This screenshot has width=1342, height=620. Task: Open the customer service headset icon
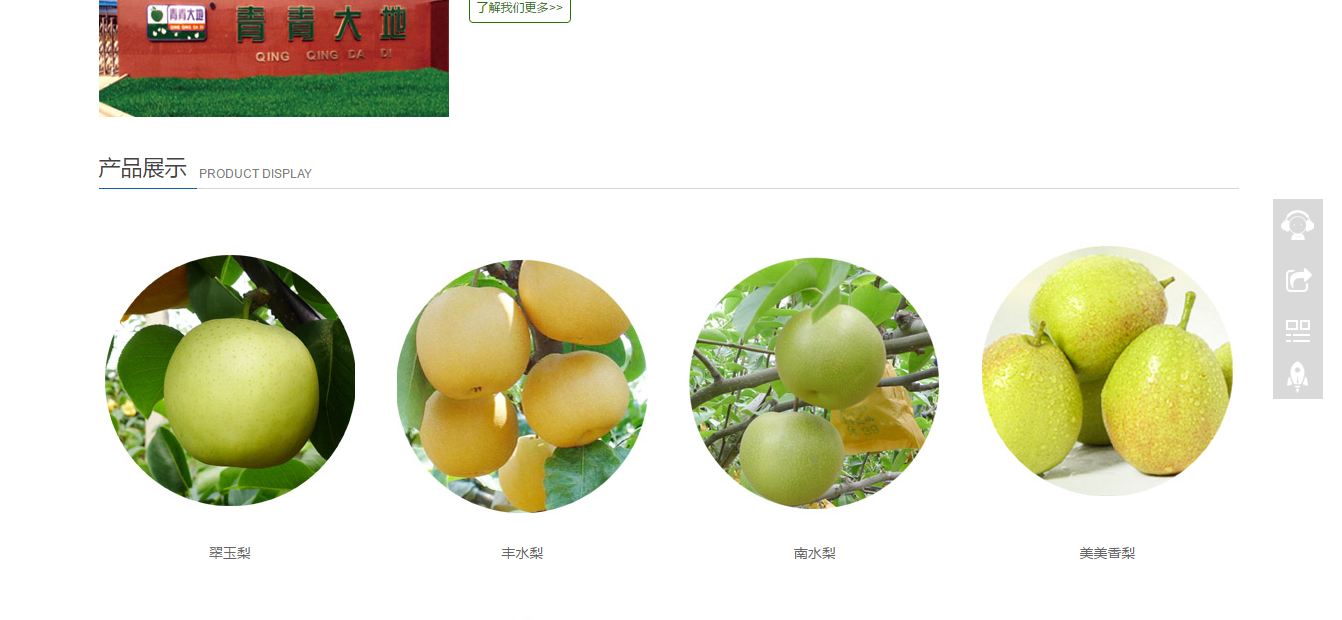(1297, 224)
